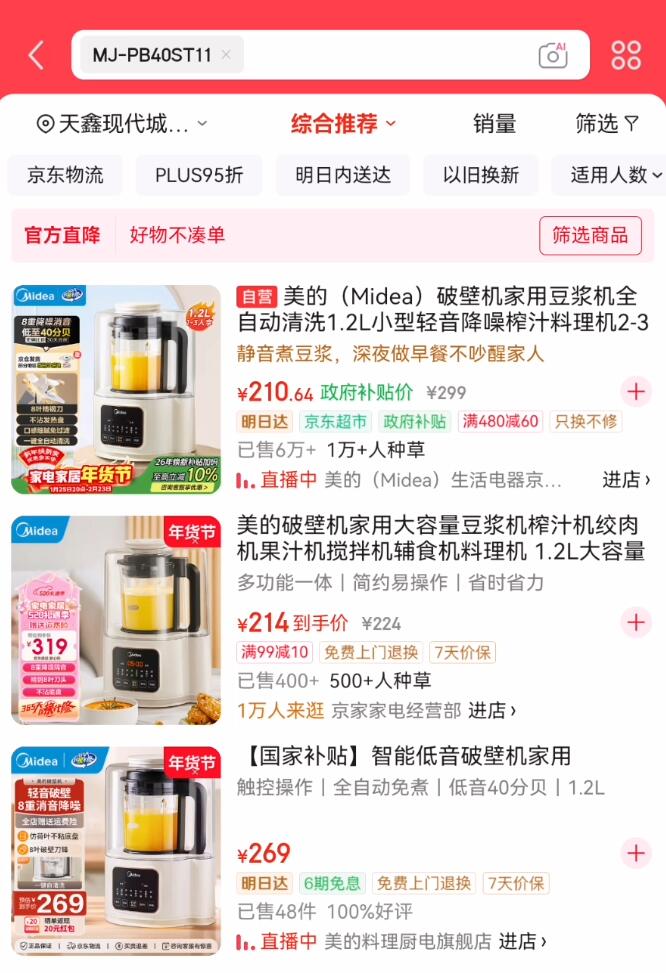Select the 京东物流 filter chip
666x973 pixels.
click(x=65, y=175)
